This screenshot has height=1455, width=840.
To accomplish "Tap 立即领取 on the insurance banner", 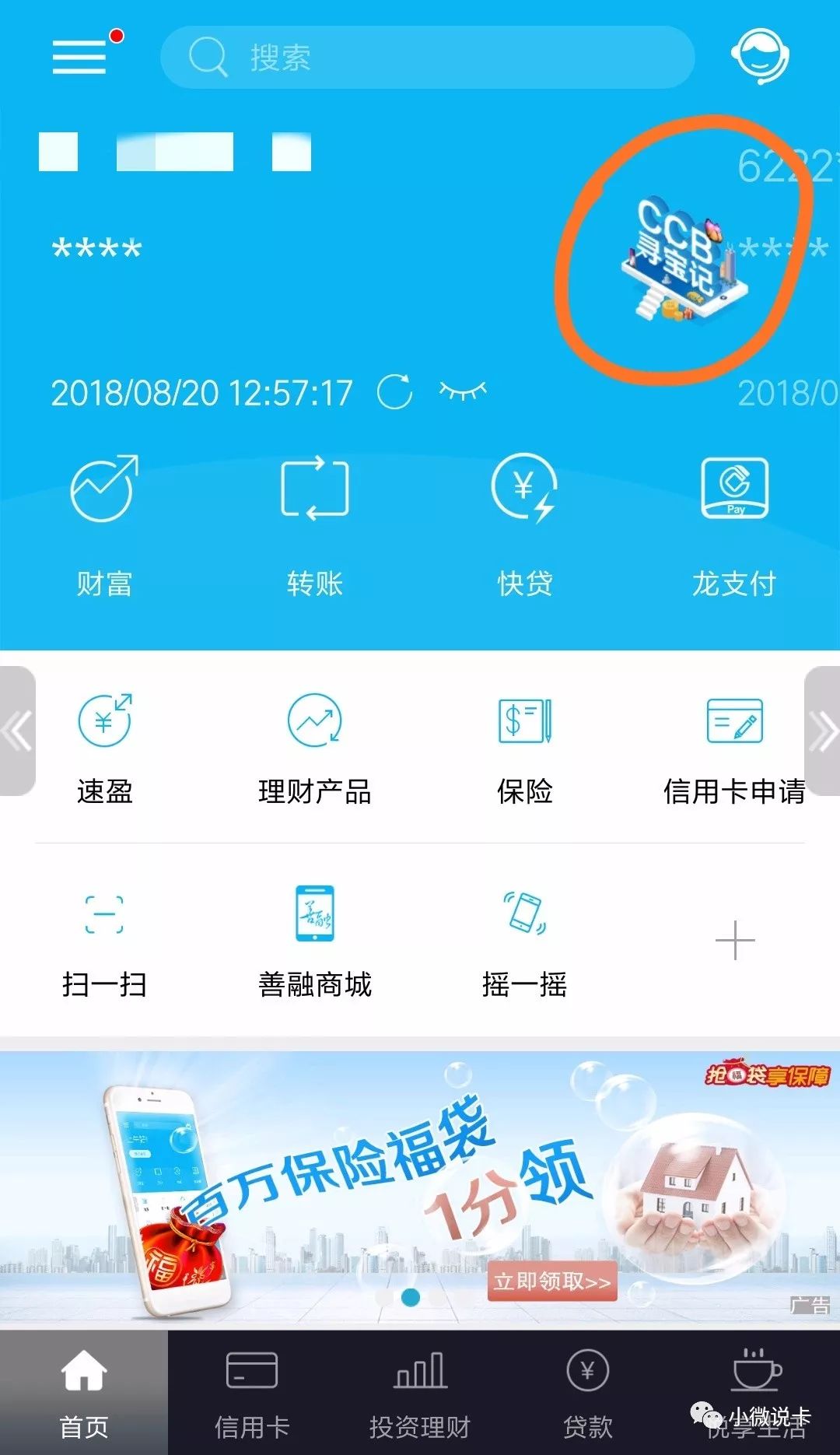I will (x=552, y=1281).
